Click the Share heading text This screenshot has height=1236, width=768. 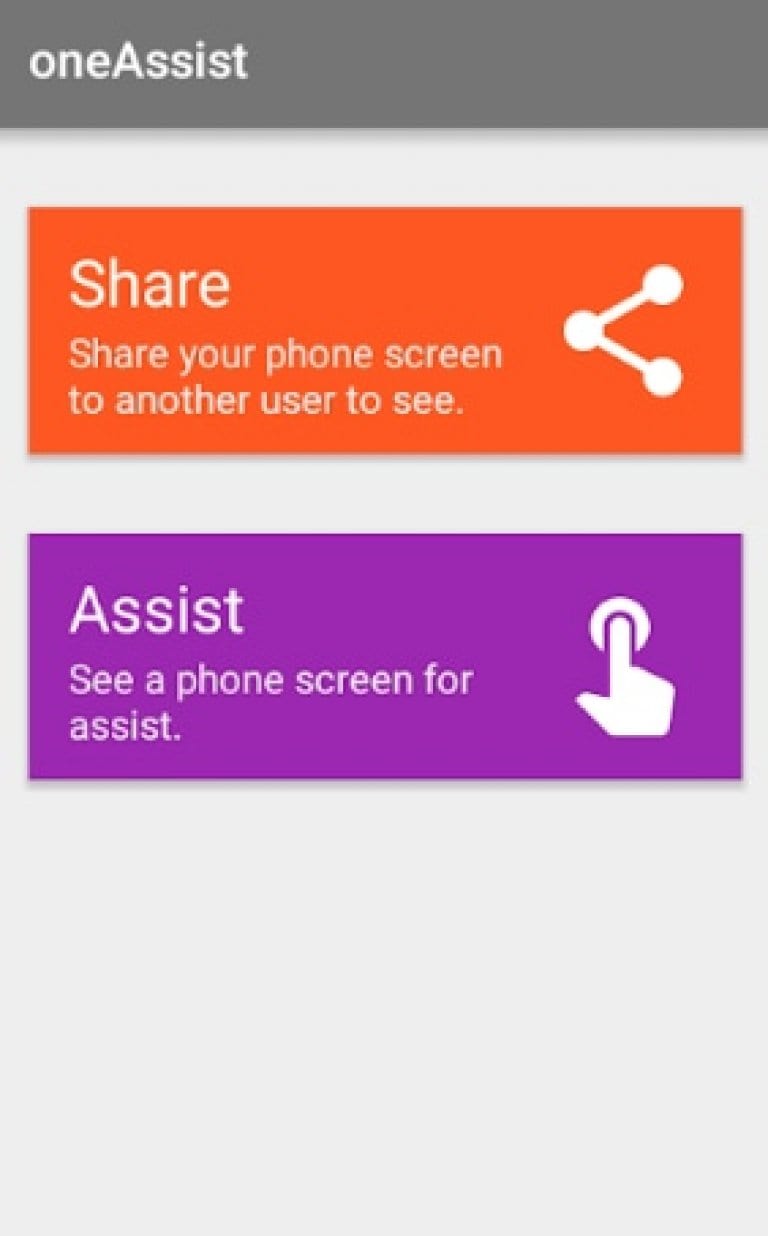tap(148, 285)
